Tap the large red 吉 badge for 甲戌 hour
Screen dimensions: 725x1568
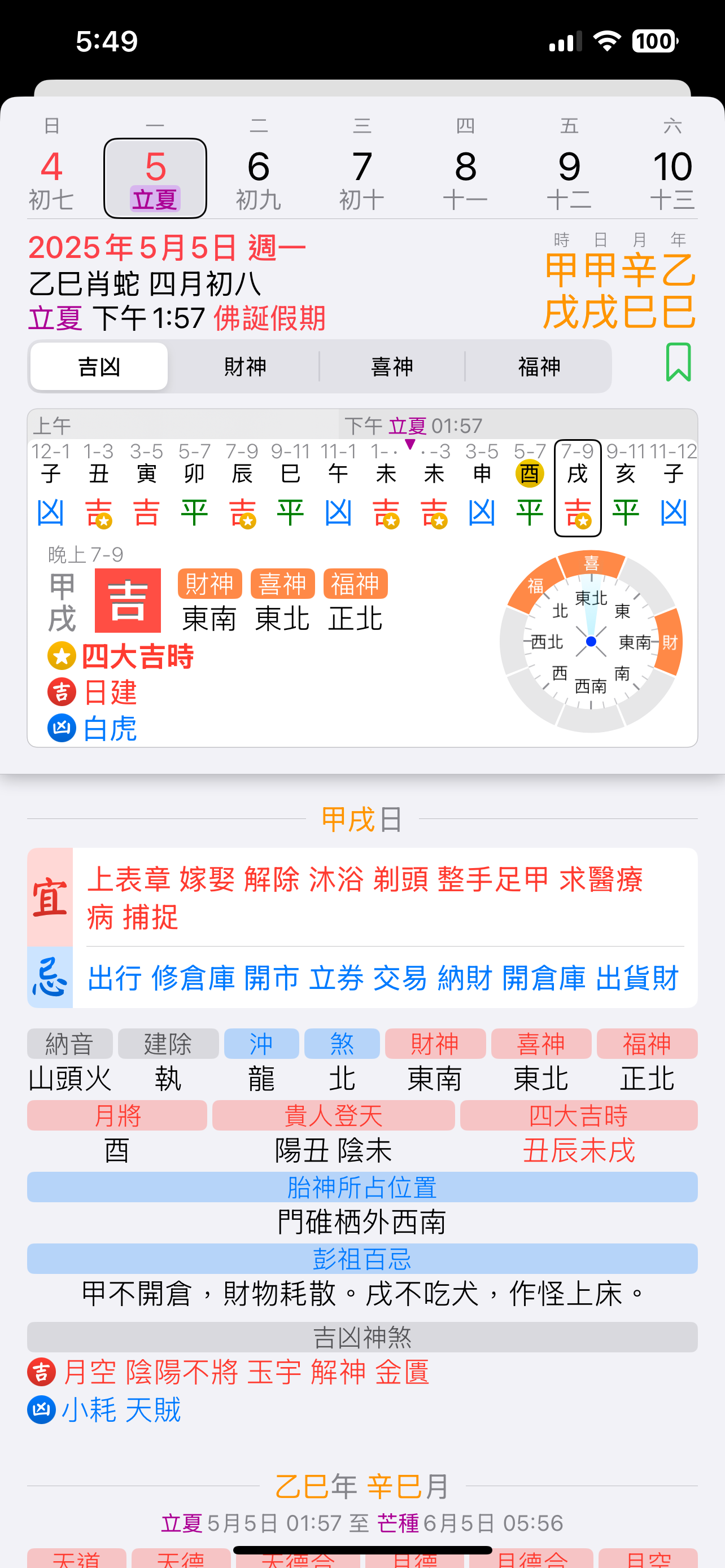(128, 600)
